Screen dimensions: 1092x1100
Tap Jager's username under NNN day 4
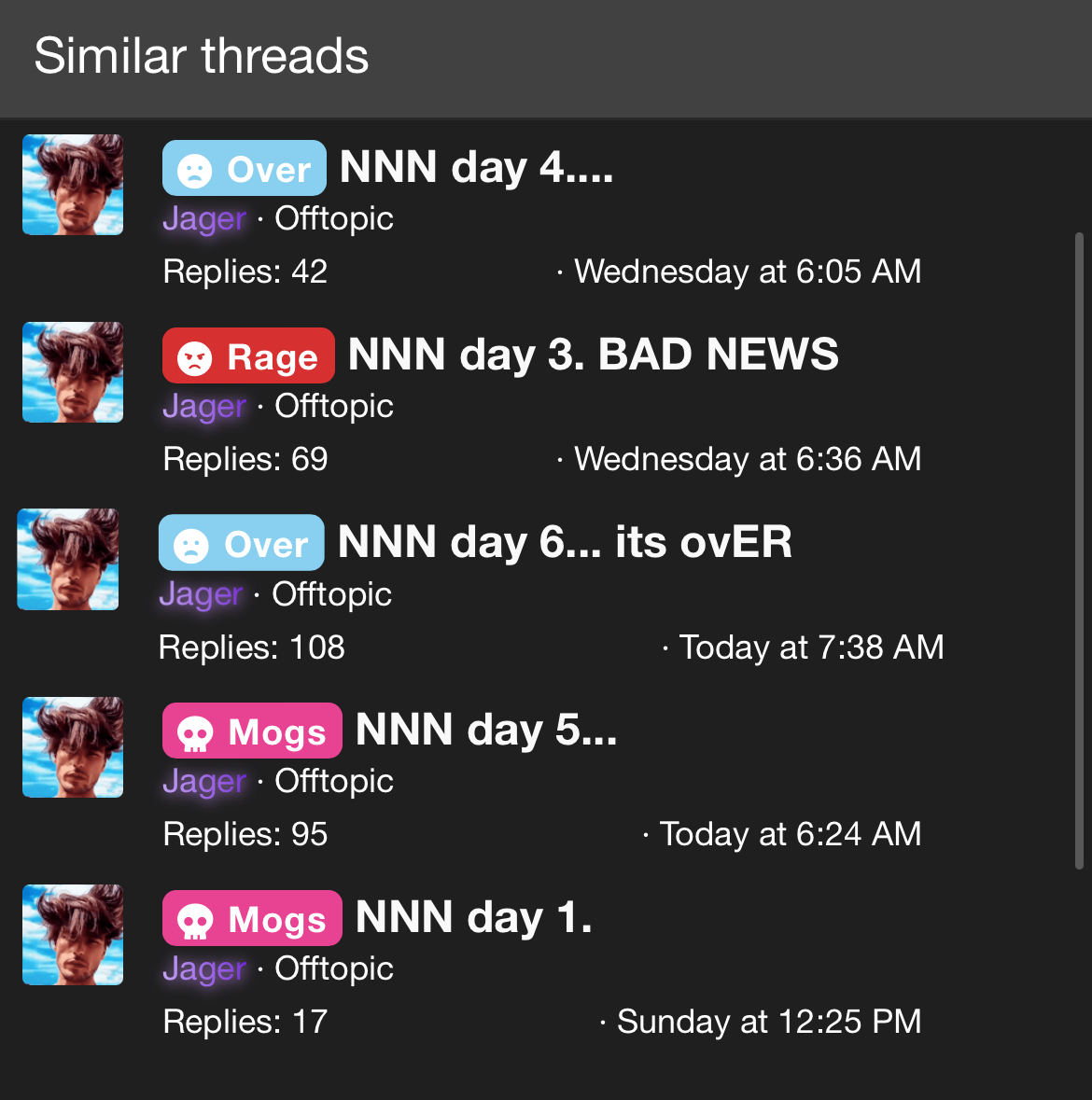tap(204, 218)
